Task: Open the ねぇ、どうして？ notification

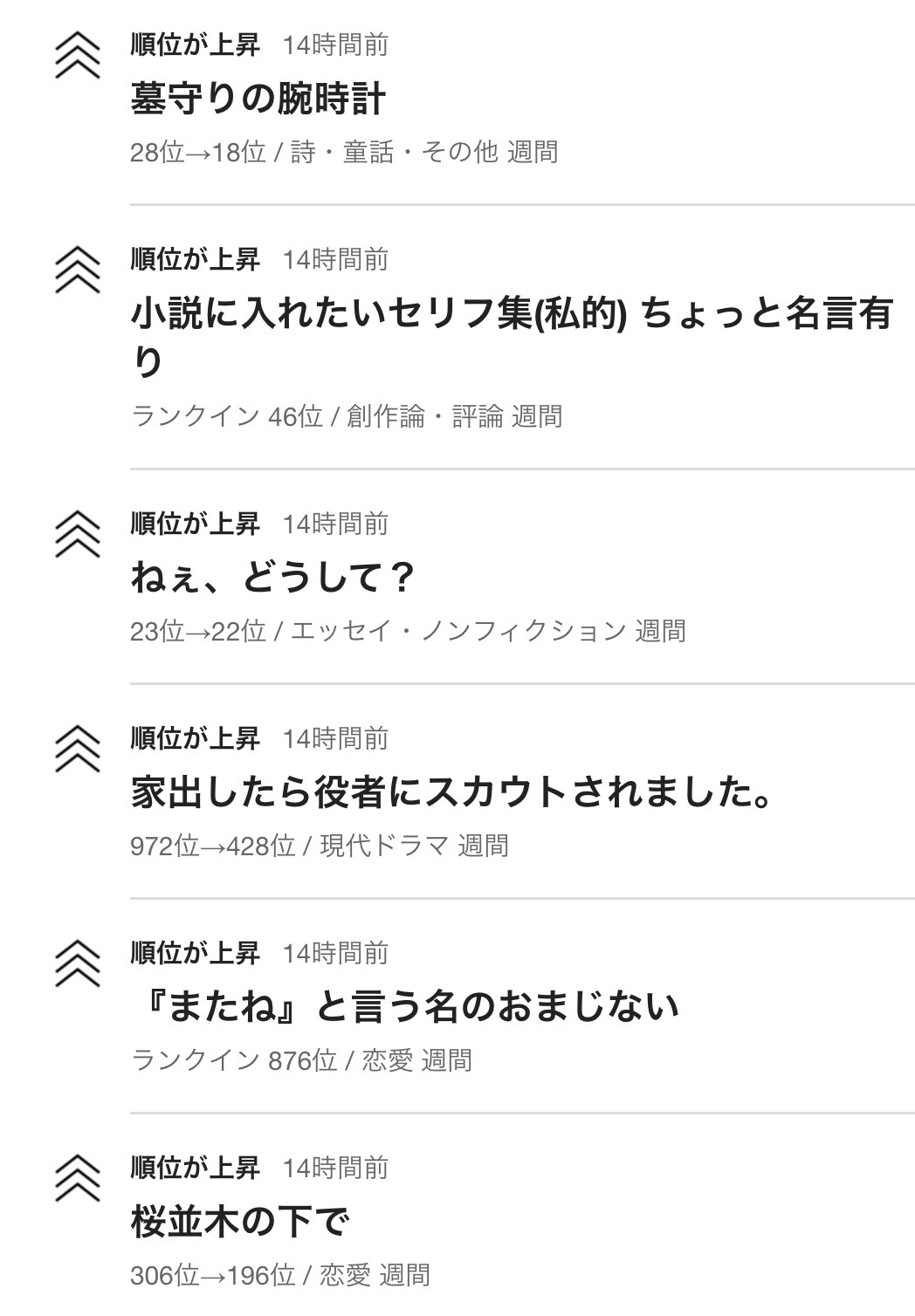Action: [272, 578]
